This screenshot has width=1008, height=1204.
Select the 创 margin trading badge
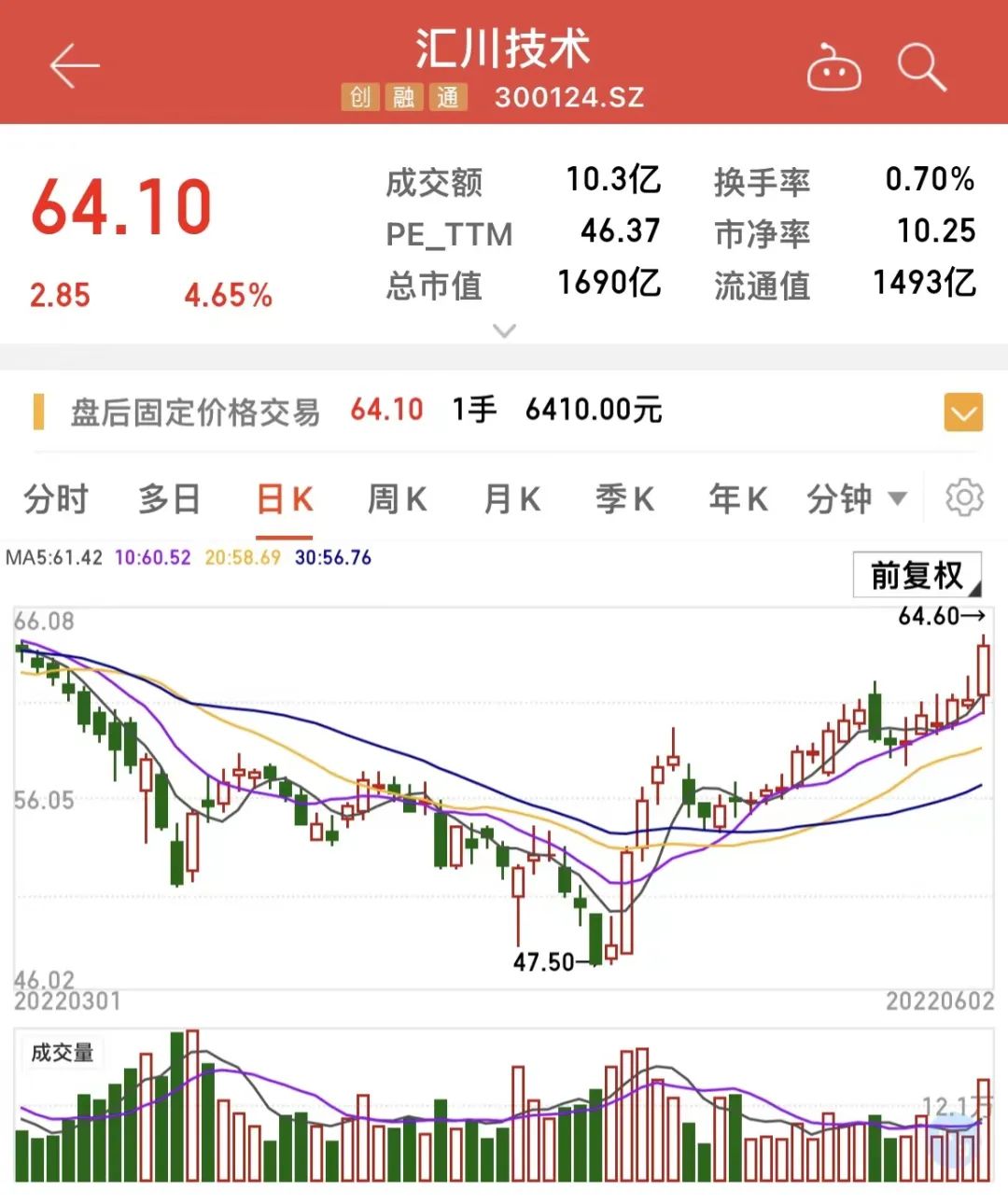pos(362,97)
